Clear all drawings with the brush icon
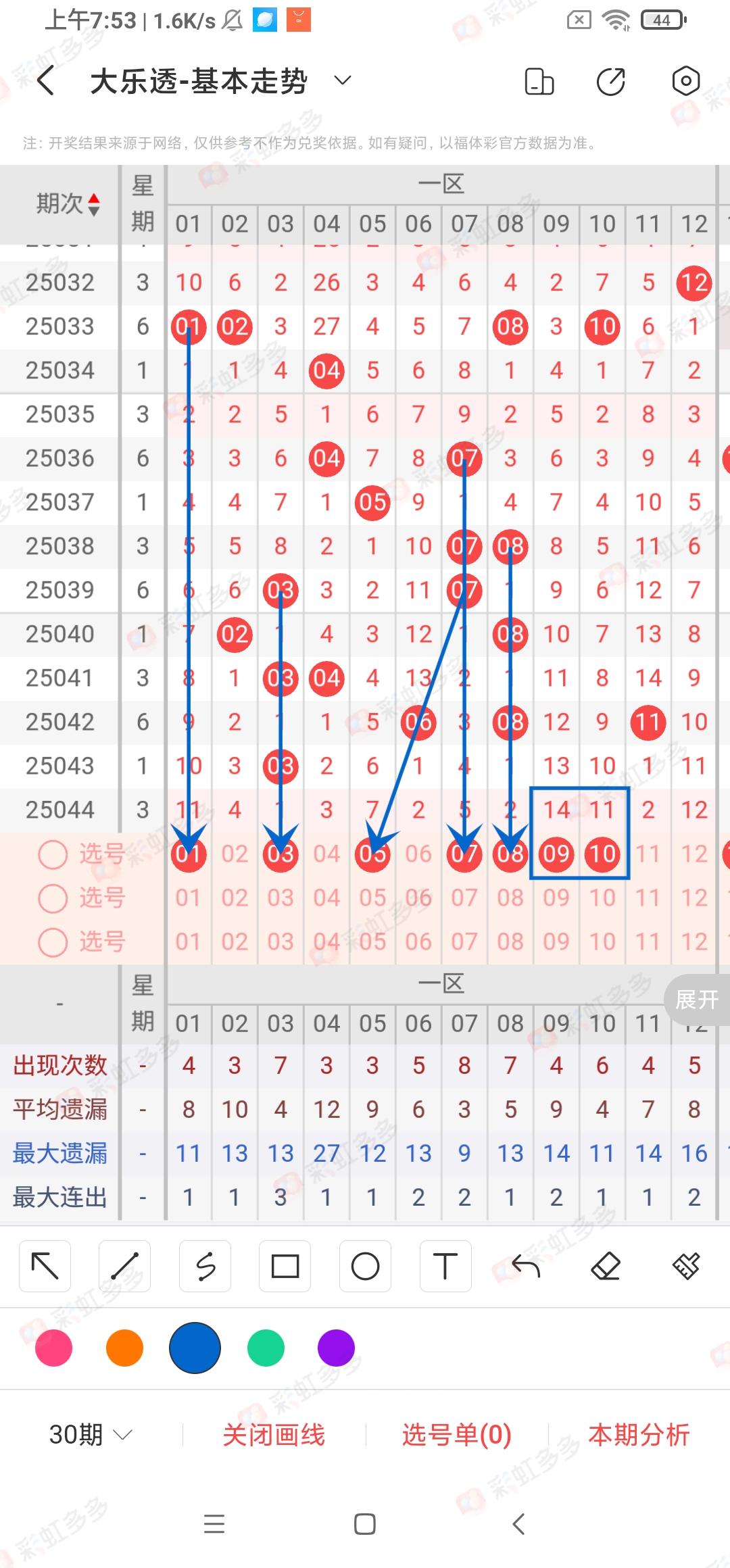Image resolution: width=730 pixels, height=1568 pixels. (685, 1266)
